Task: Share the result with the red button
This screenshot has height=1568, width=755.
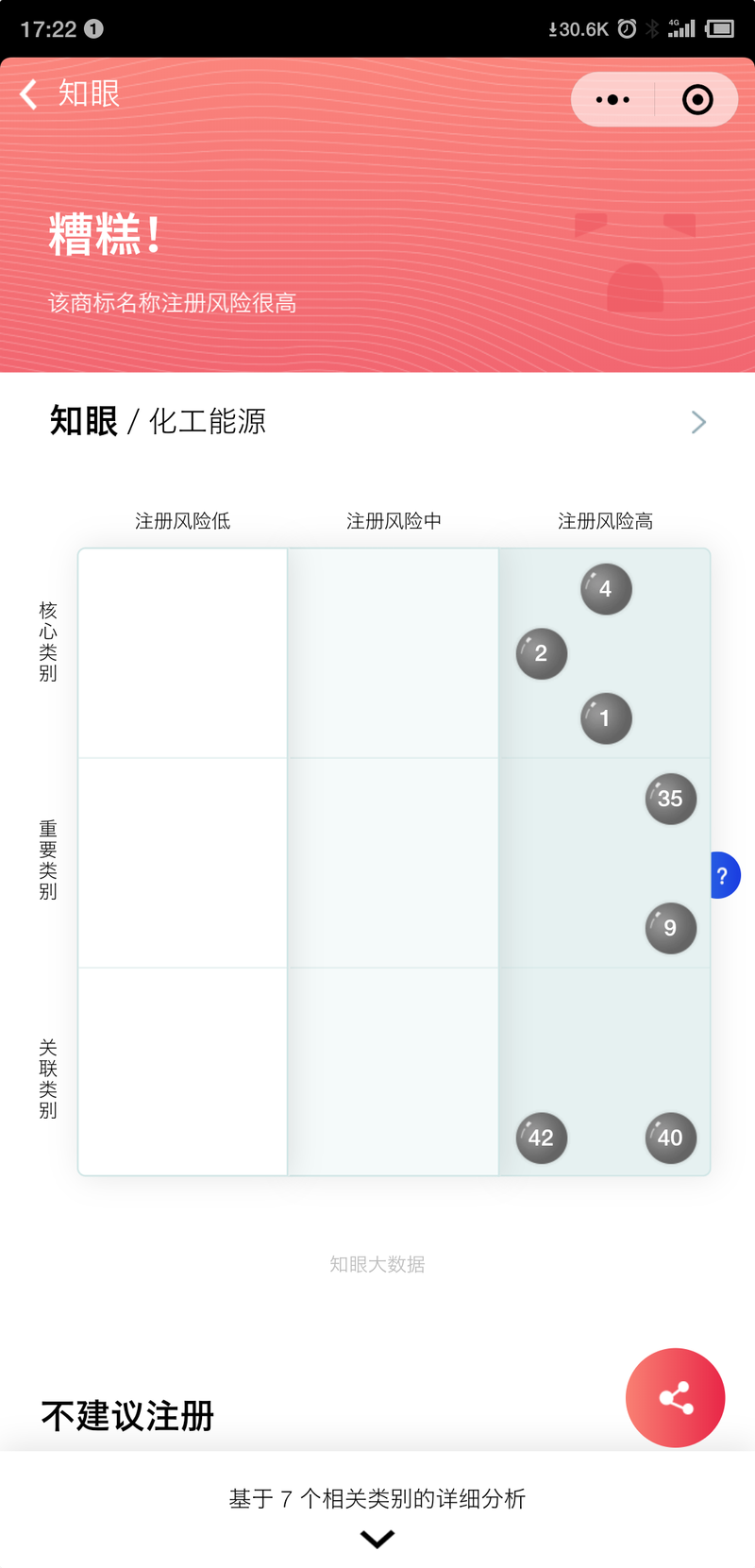Action: (x=676, y=1398)
